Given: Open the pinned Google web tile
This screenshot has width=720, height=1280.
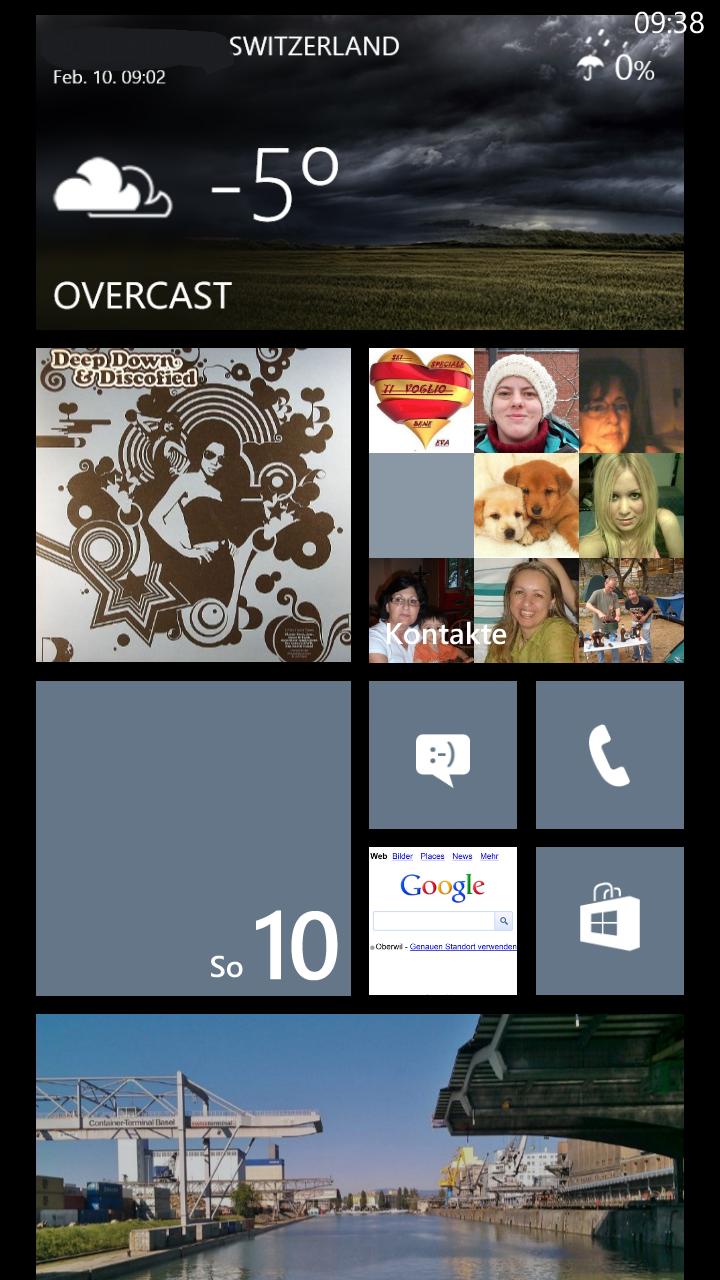Looking at the screenshot, I should click(x=443, y=921).
